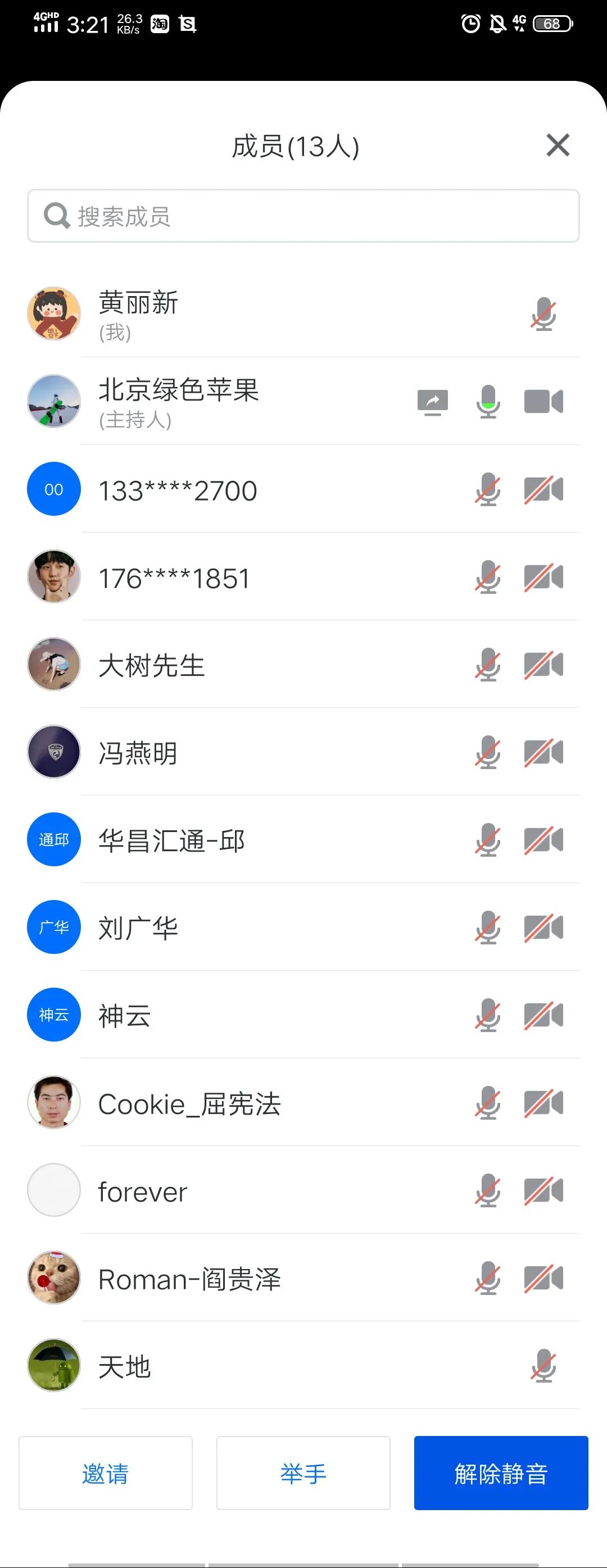607x1568 pixels.
Task: Tap 解除静音 to unmute yourself
Action: tap(500, 1473)
